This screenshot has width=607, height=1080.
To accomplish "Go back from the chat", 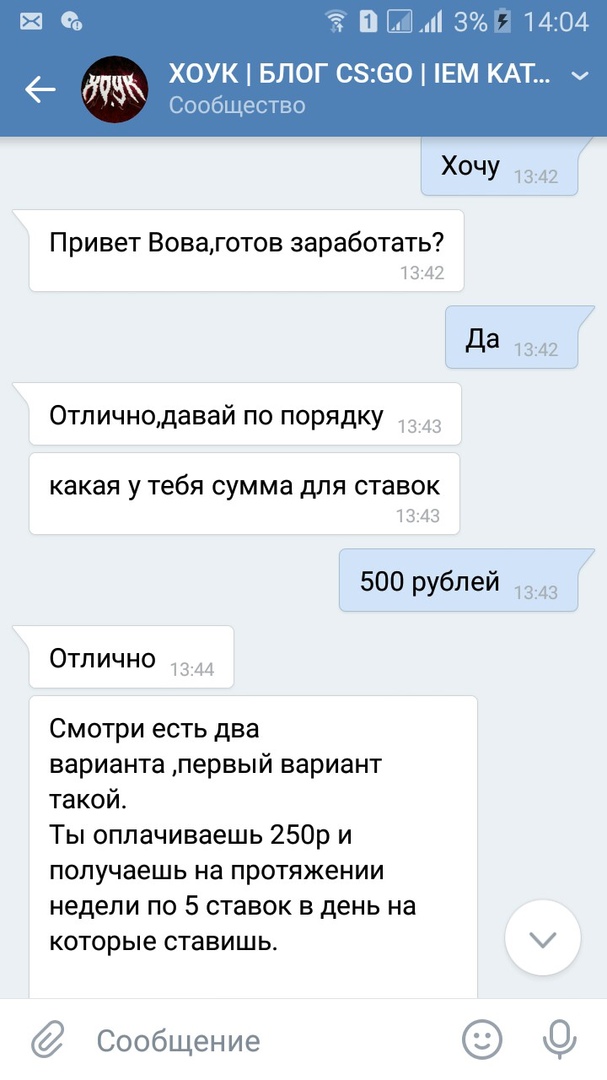I will tap(40, 90).
